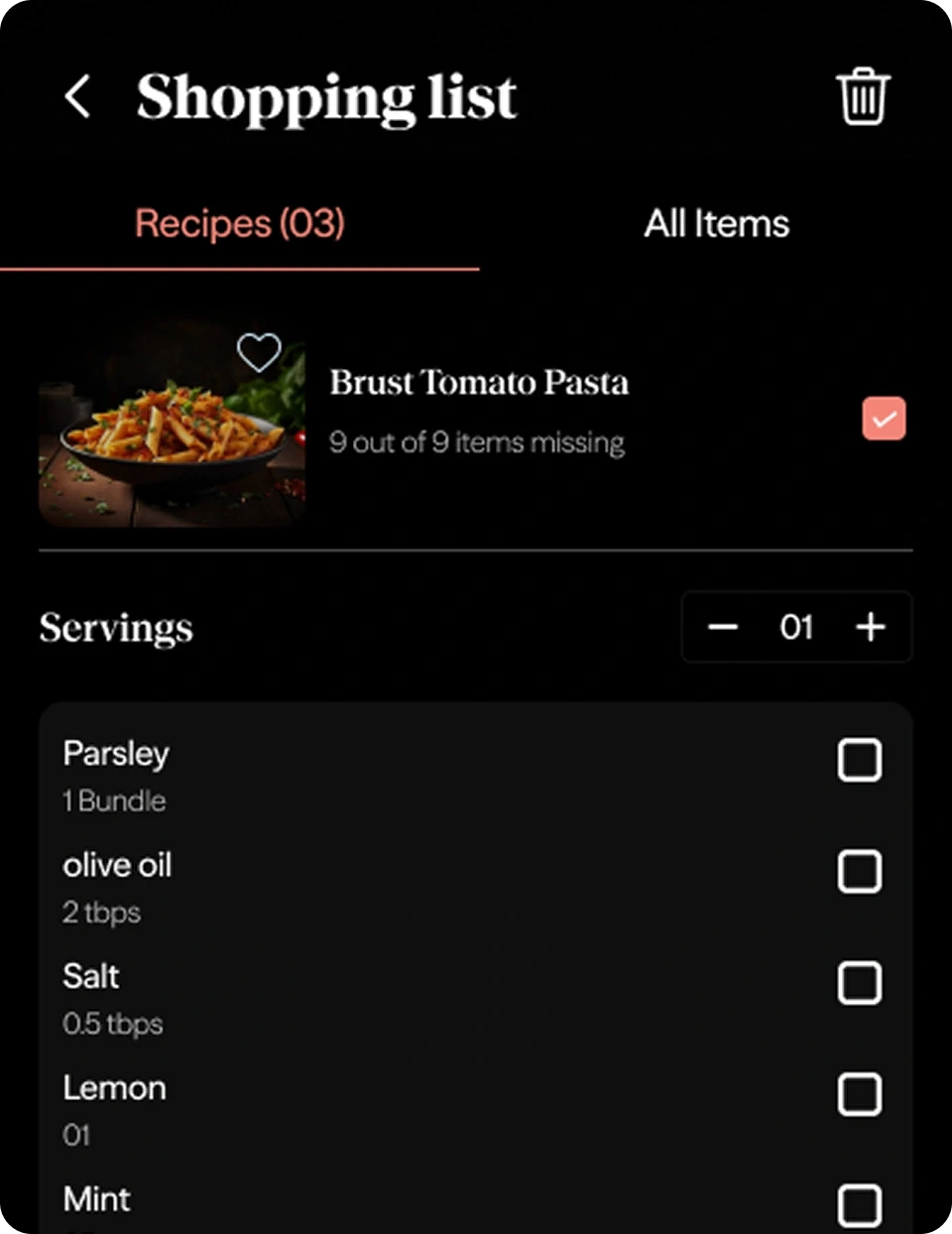Select the Mint checkbox

pyautogui.click(x=859, y=1205)
